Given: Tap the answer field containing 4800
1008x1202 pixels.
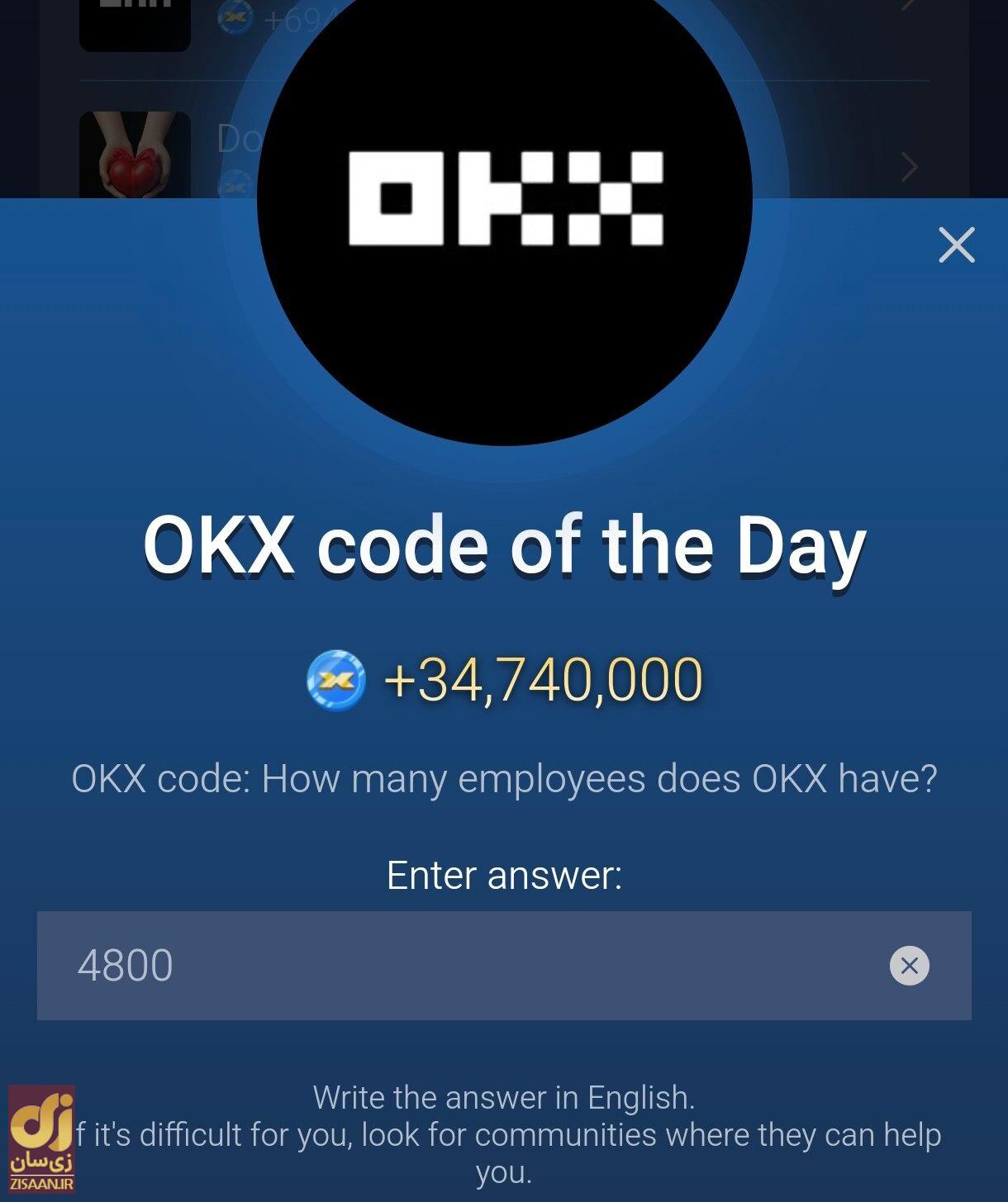Looking at the screenshot, I should [x=463, y=965].
